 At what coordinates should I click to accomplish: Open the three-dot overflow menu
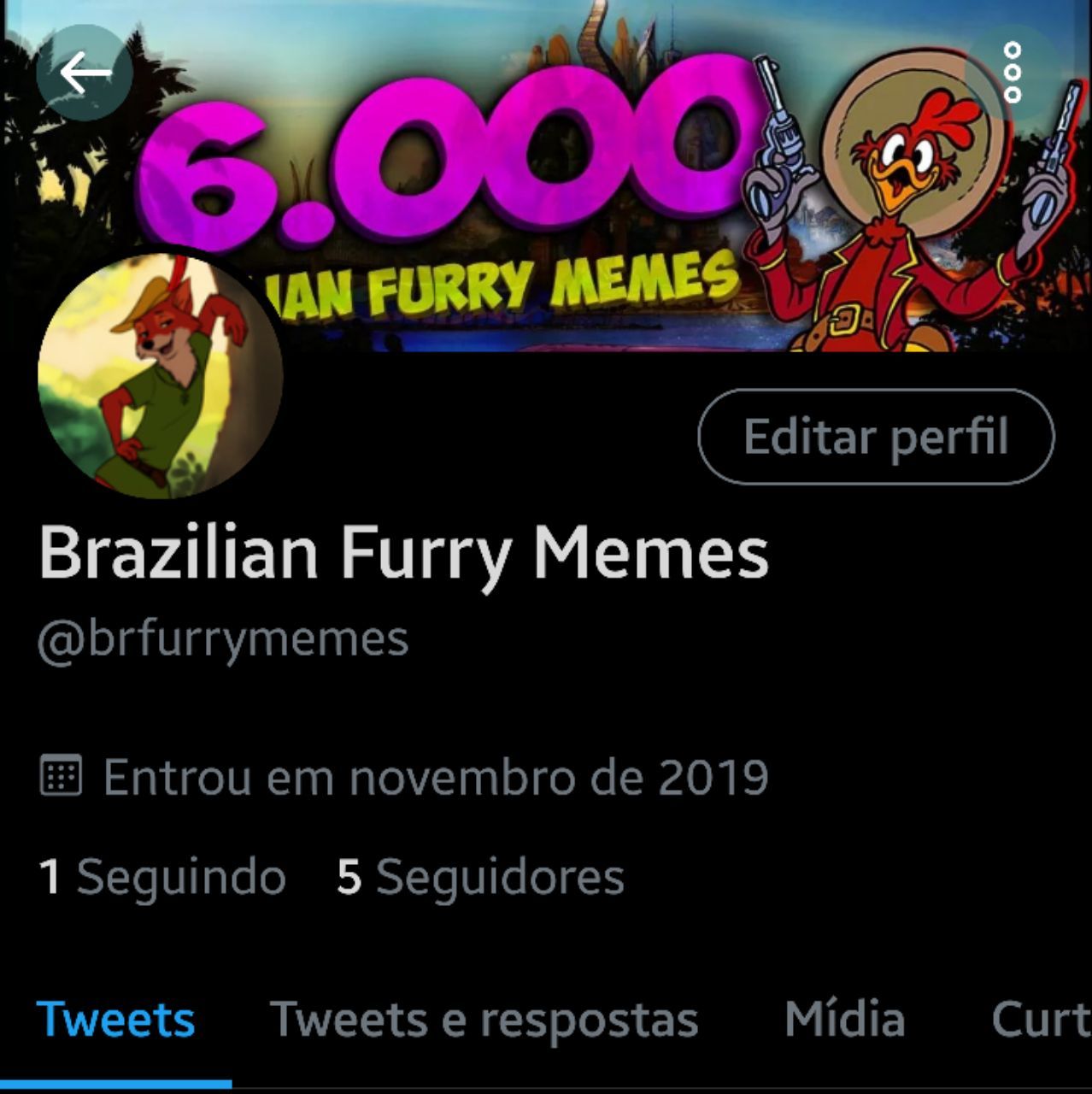(1013, 73)
